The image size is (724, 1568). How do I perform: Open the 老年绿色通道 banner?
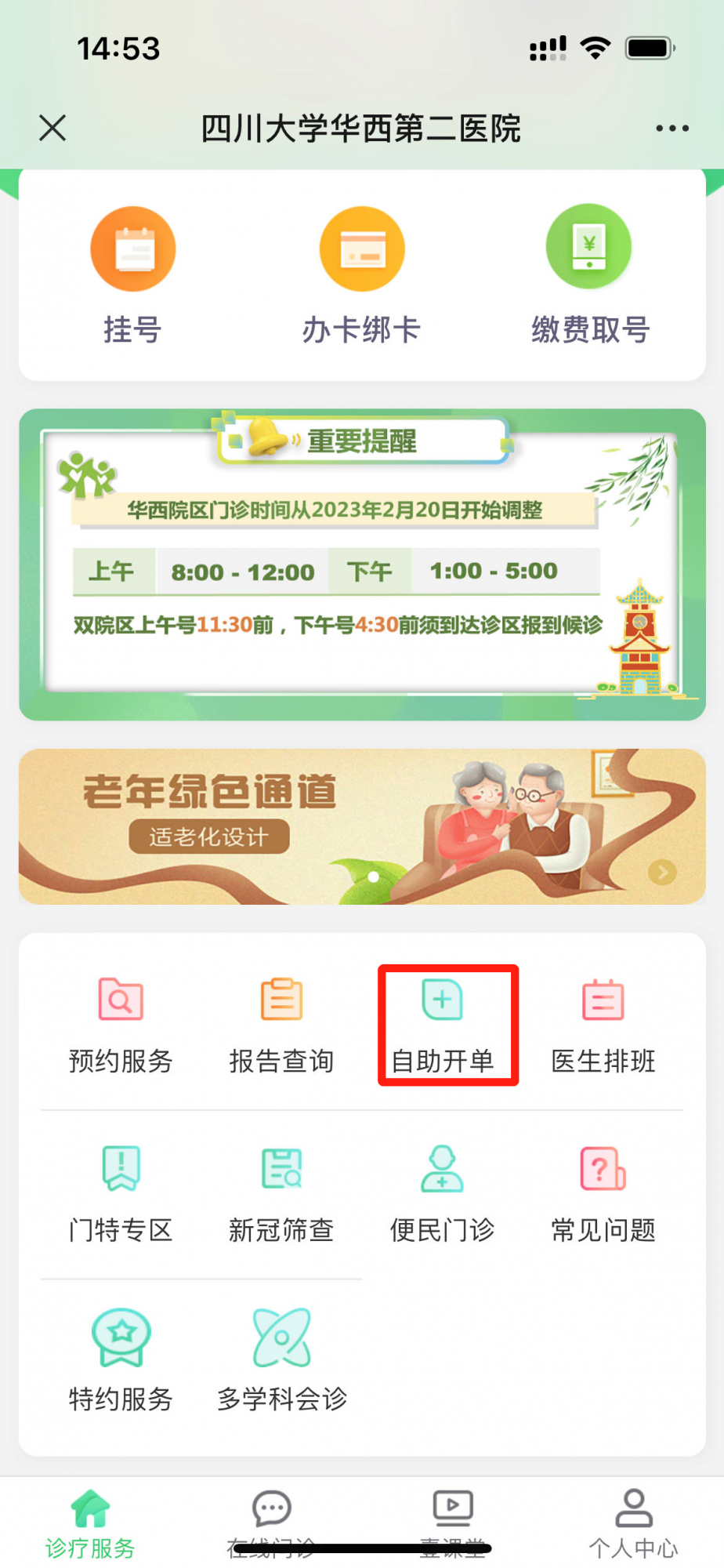pyautogui.click(x=361, y=826)
